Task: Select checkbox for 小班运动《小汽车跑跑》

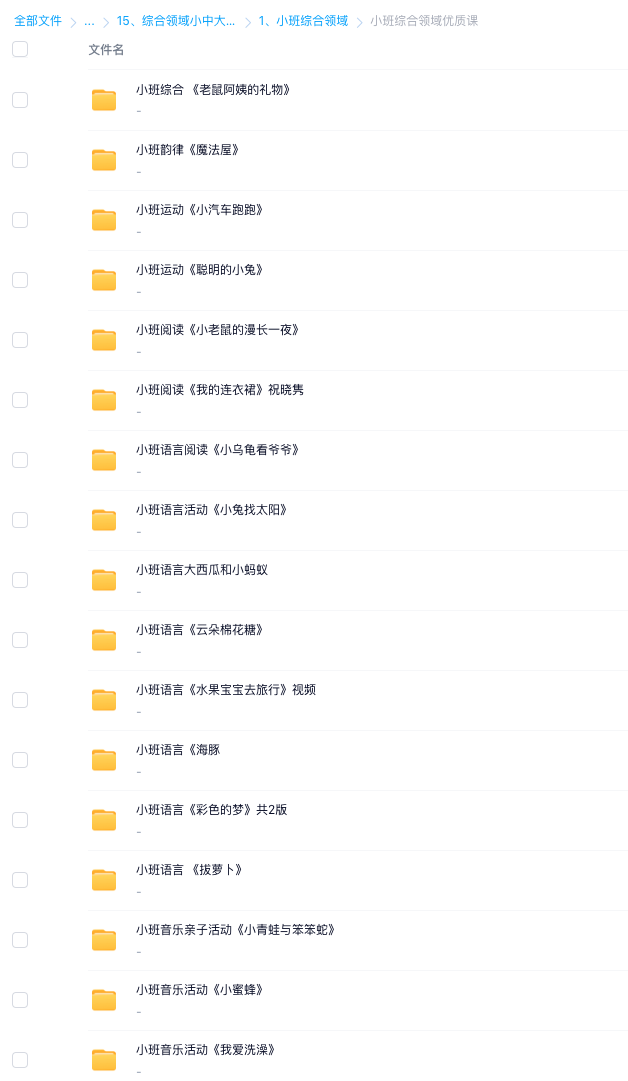Action: (x=20, y=220)
